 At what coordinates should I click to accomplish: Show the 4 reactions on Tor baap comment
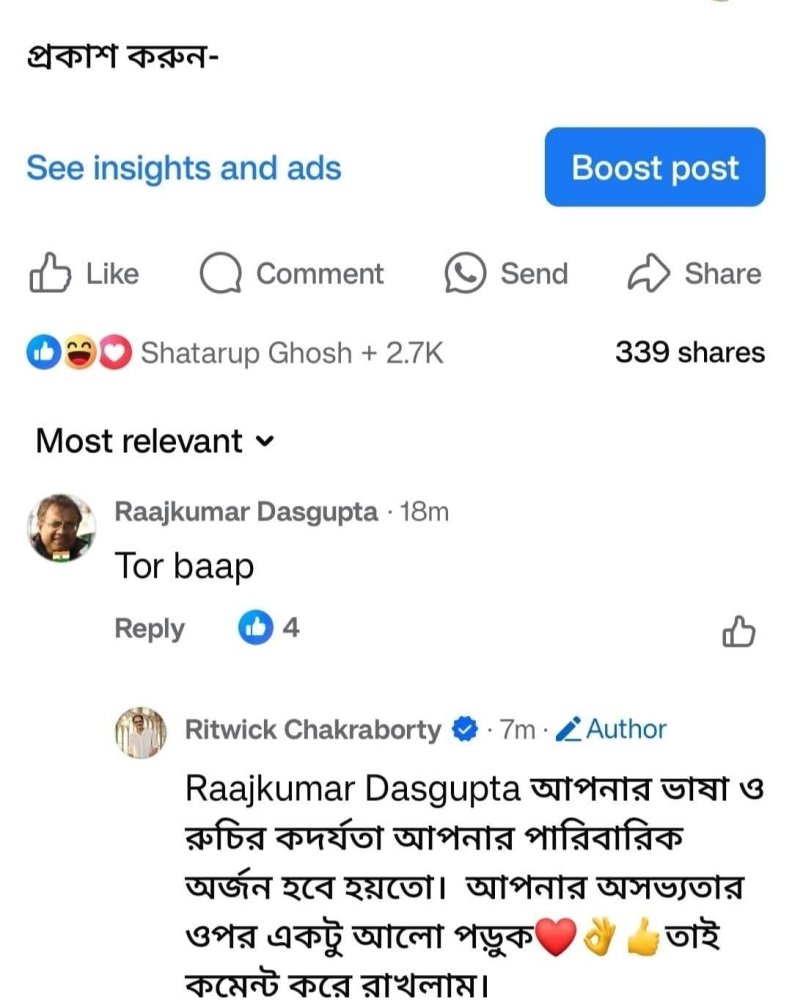[x=269, y=628]
